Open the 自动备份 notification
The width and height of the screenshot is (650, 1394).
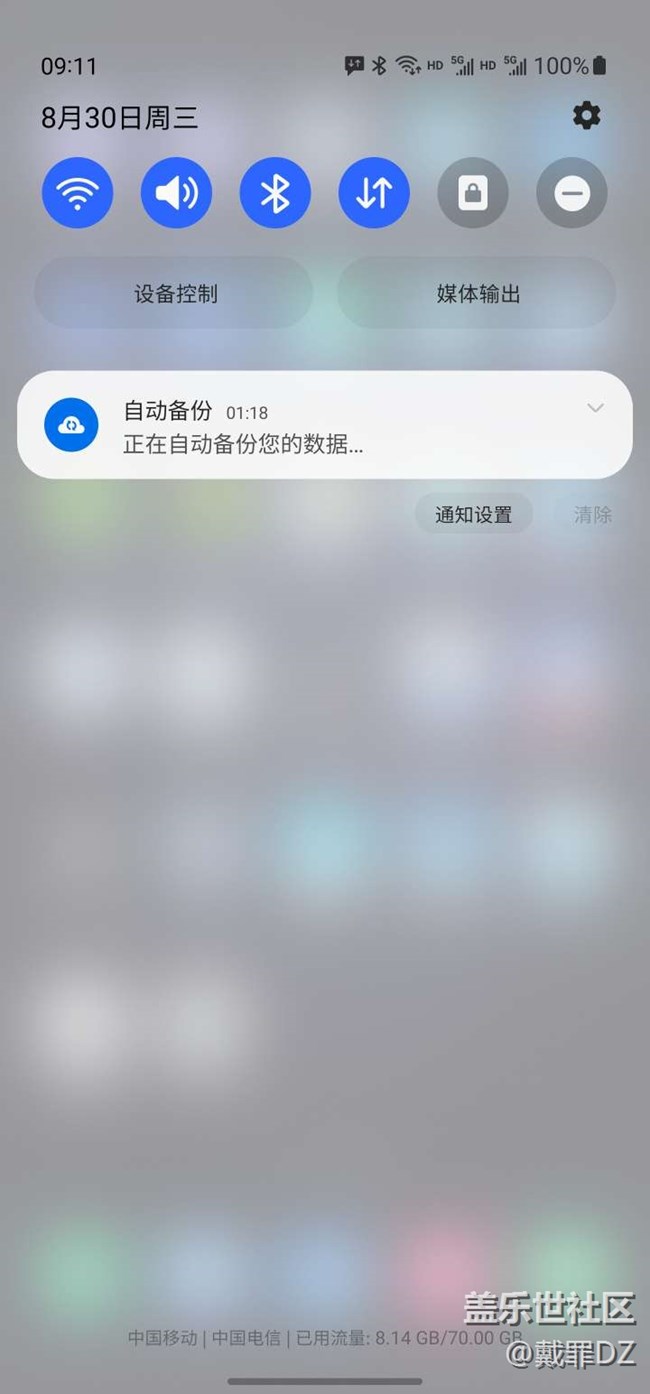300,427
